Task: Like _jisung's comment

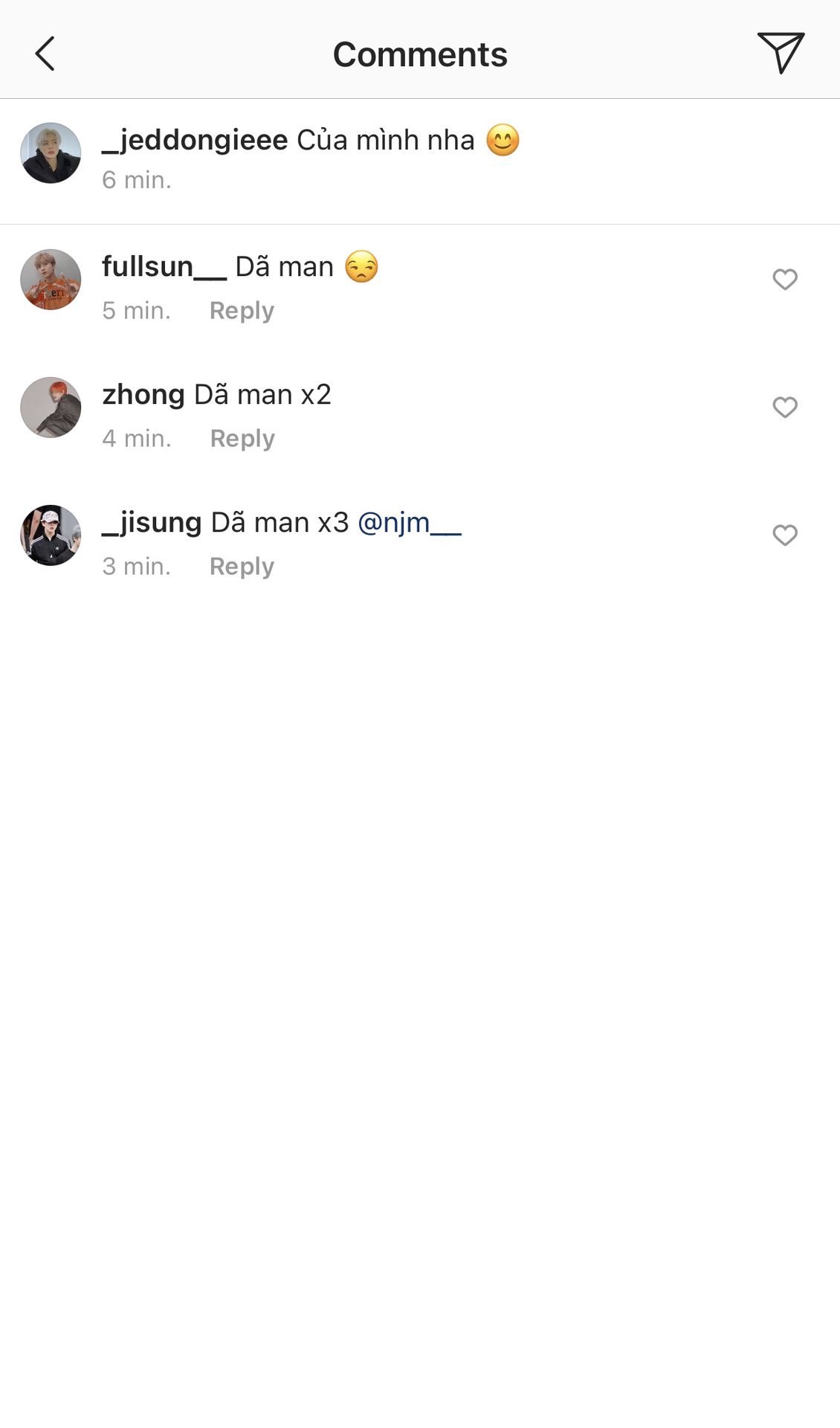Action: tap(785, 535)
